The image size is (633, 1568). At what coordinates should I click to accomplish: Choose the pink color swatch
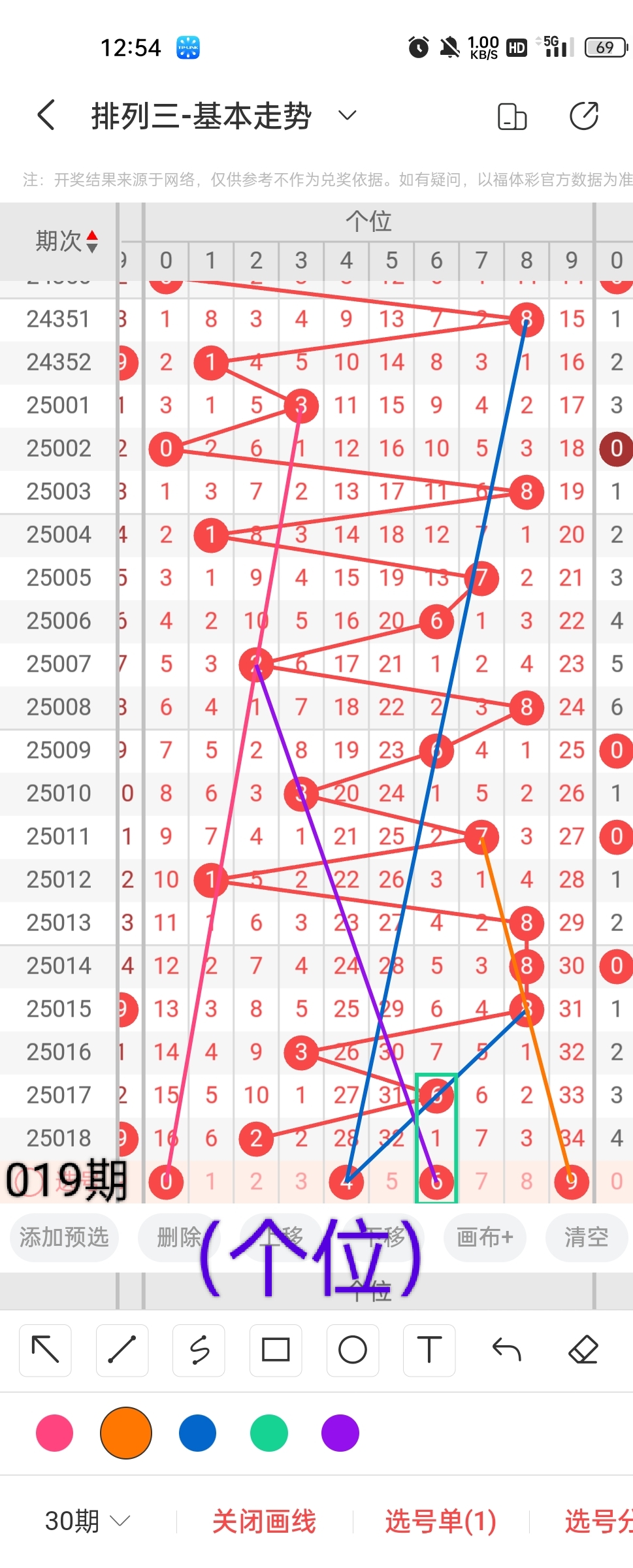click(x=55, y=1433)
